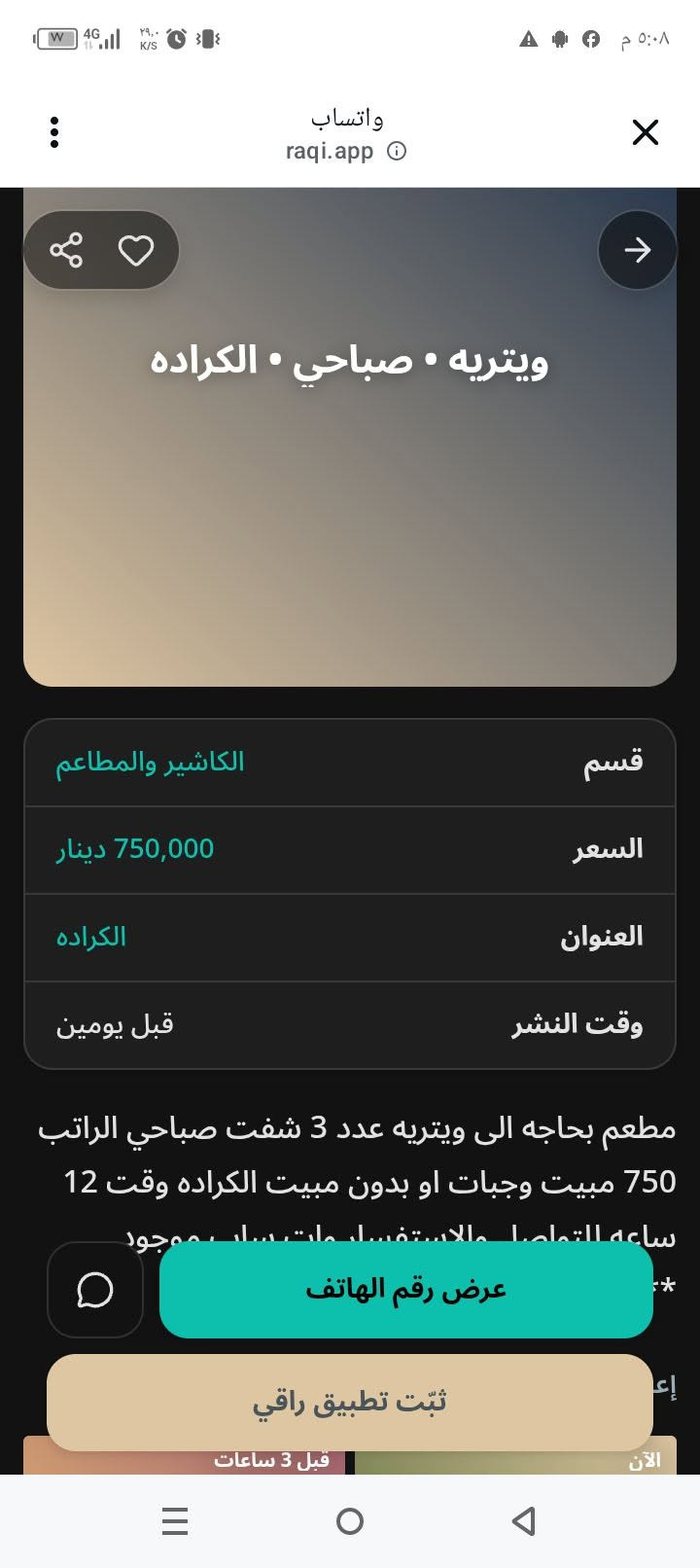Tap ثبّت تطبيق راقي to install app
Screen dimensions: 700x1568
click(349, 1403)
